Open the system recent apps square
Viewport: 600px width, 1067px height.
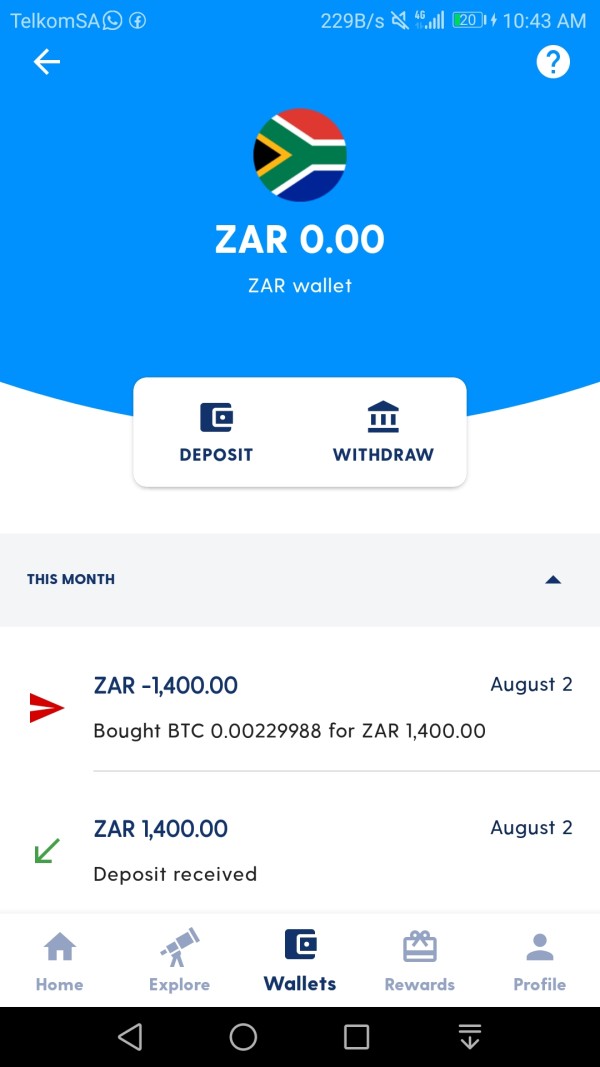click(x=356, y=1037)
